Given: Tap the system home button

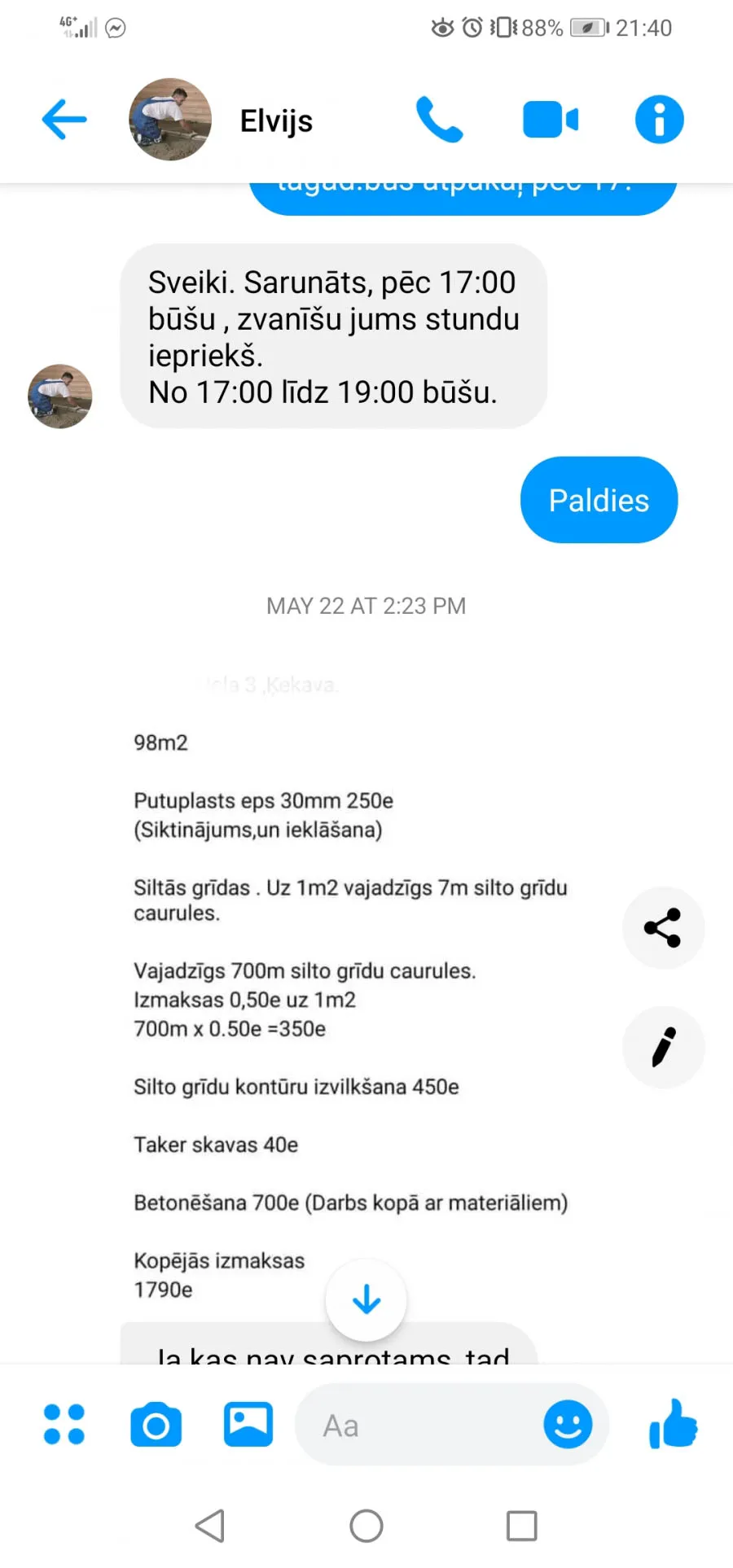Looking at the screenshot, I should [x=366, y=1526].
